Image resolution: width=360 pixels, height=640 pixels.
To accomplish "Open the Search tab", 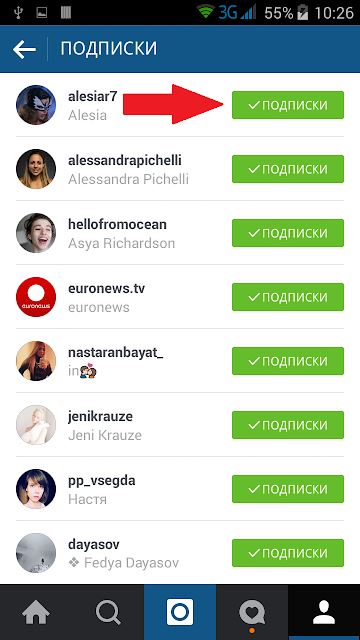I will pos(108,612).
